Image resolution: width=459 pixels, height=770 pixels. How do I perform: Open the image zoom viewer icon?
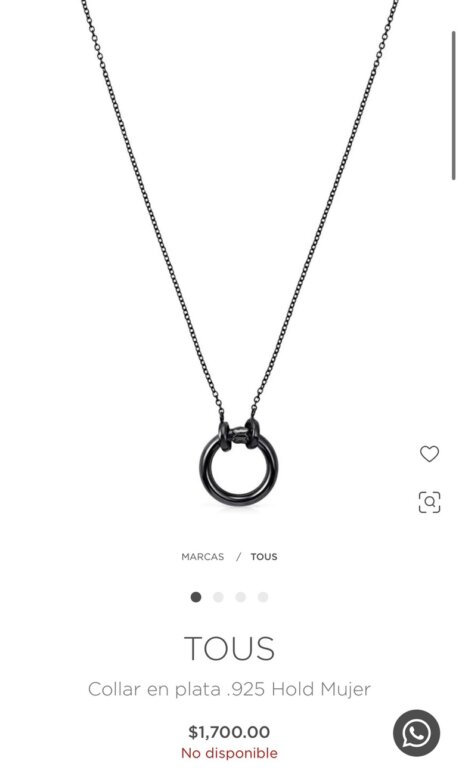click(429, 502)
